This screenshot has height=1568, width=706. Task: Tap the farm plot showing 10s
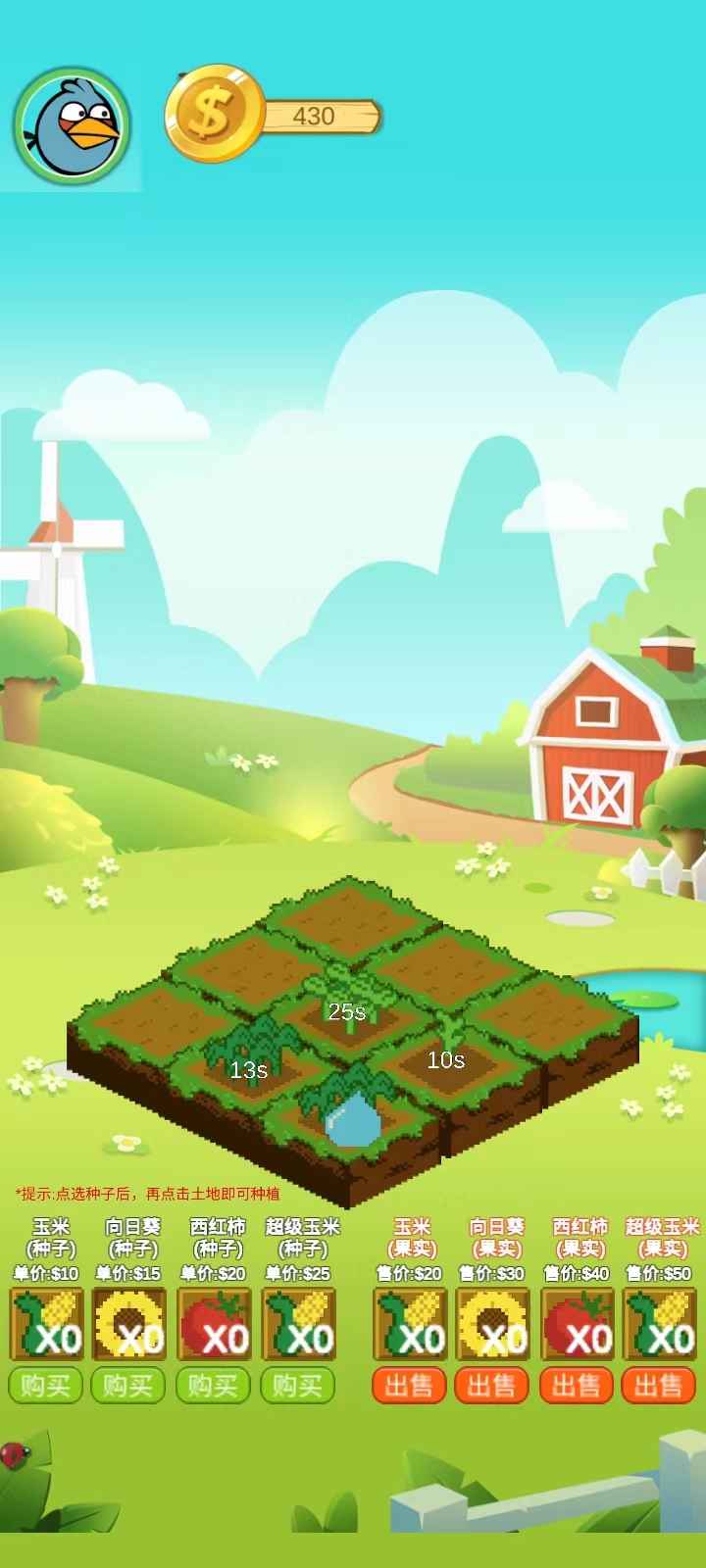tap(446, 1058)
